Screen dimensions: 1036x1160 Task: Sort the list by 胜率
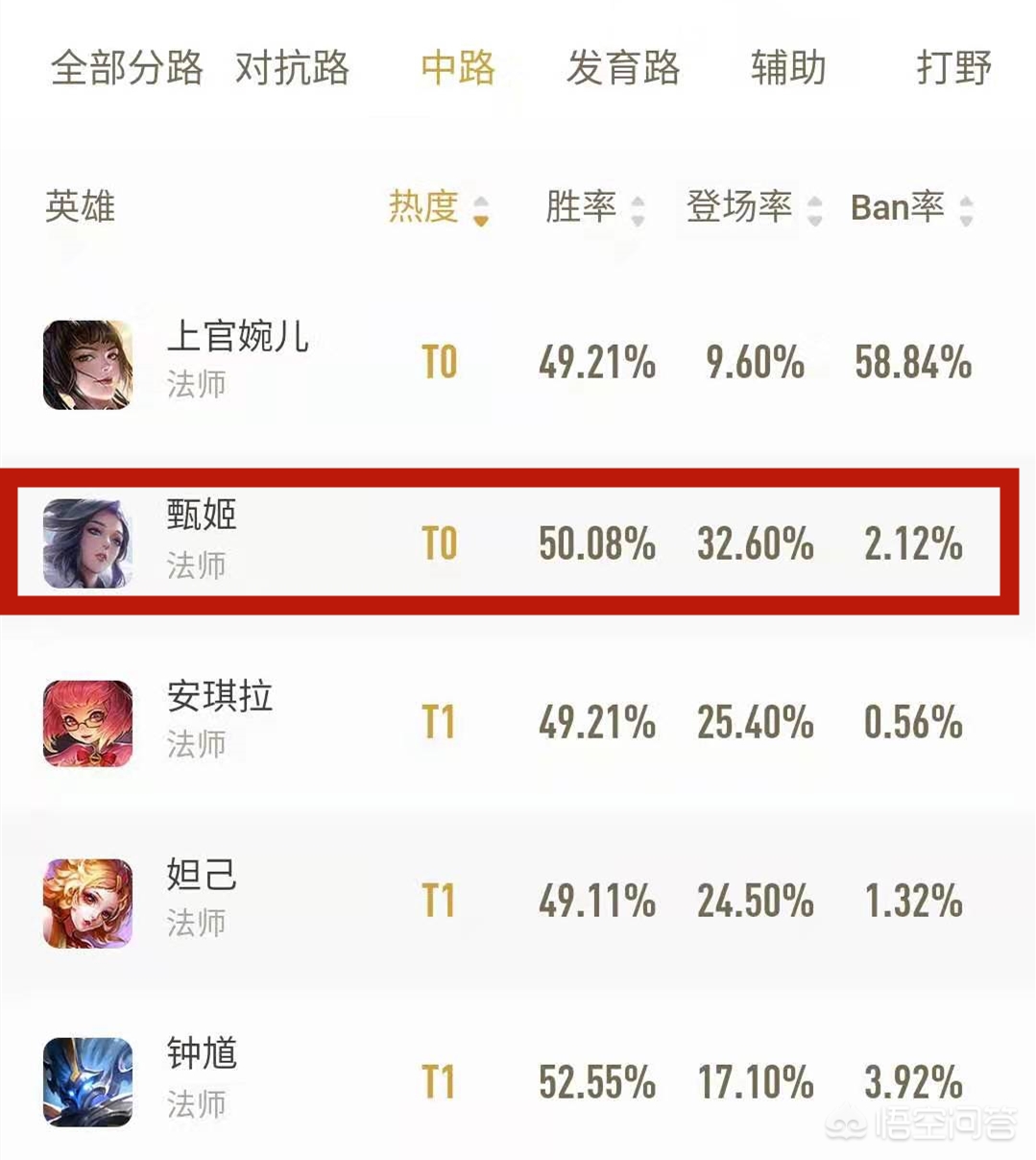click(x=594, y=207)
